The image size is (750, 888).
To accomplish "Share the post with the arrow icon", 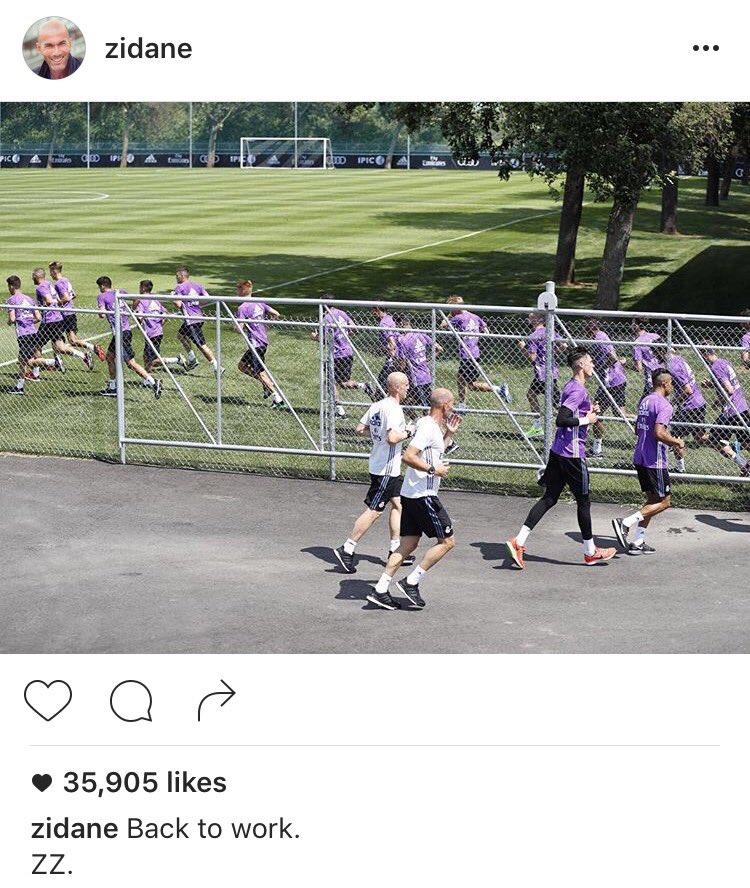I will 215,700.
